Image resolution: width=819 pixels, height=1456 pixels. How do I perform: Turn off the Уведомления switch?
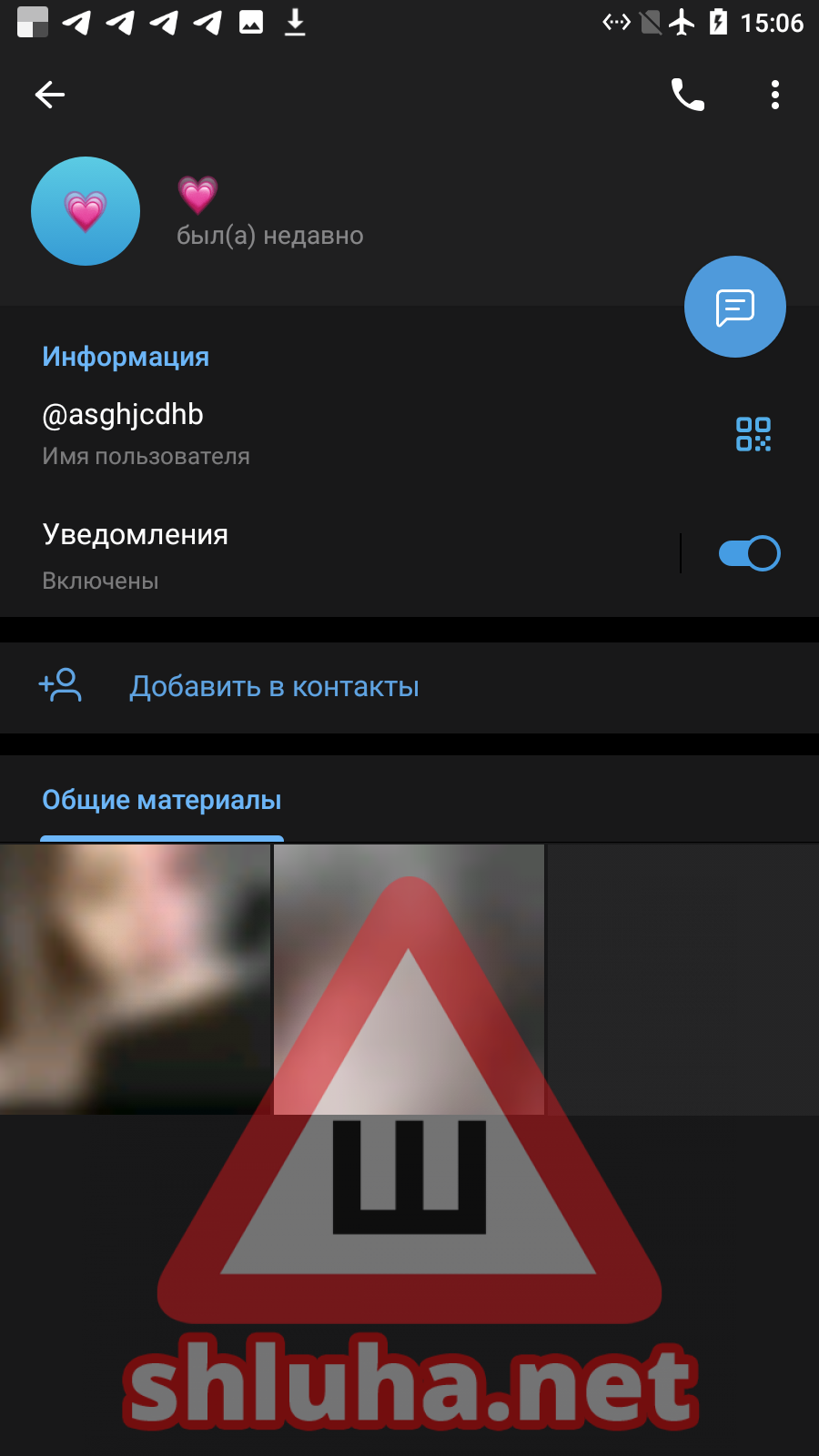[x=749, y=553]
